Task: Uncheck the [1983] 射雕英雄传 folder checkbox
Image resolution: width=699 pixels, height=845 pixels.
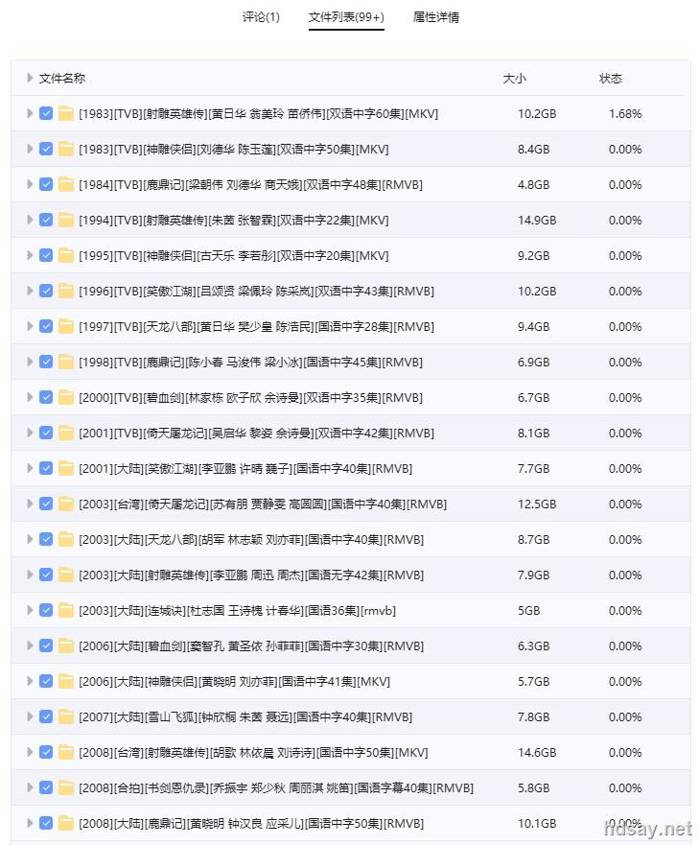Action: [46, 113]
